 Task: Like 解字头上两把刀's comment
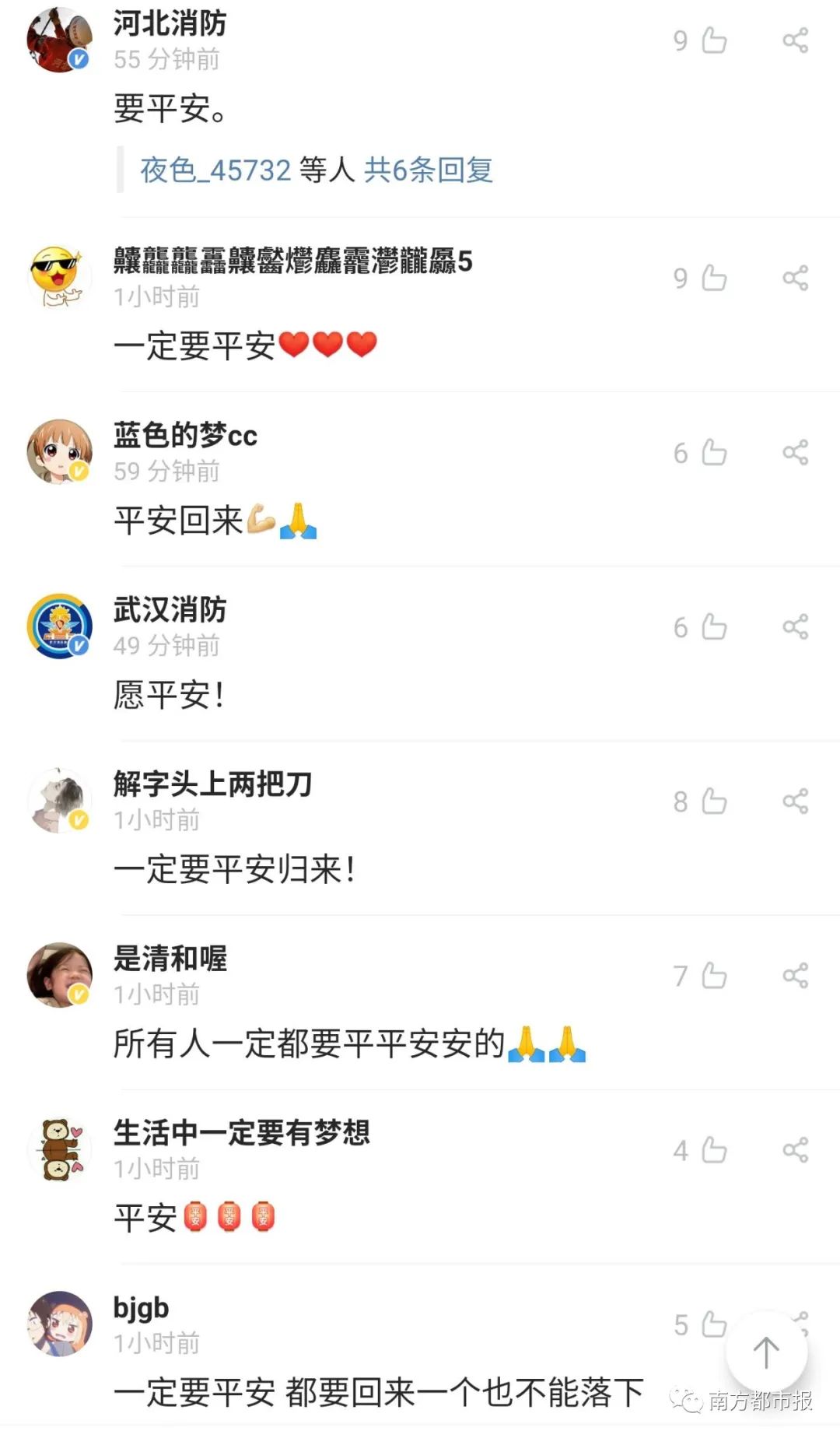[x=713, y=801]
